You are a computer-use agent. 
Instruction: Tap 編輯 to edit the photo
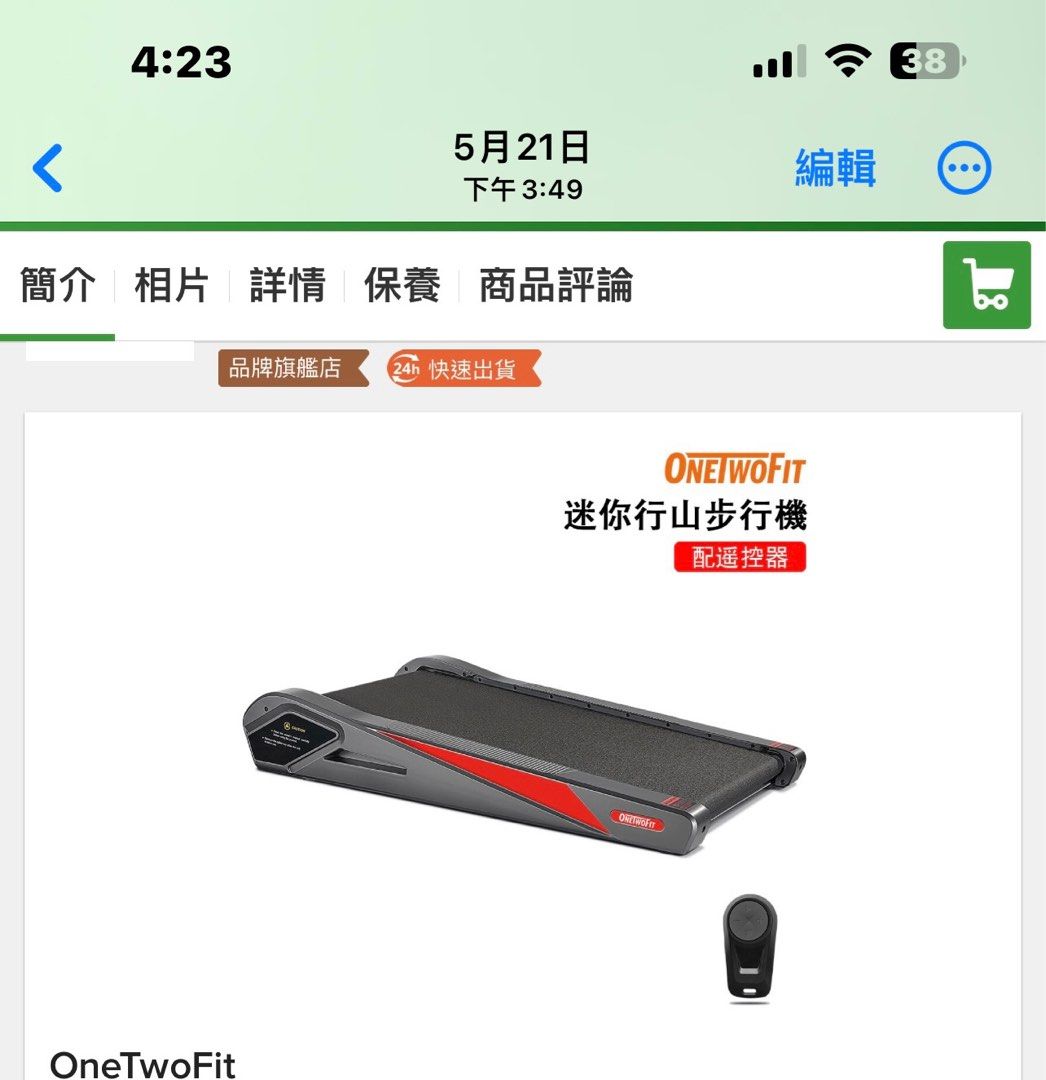pos(836,168)
